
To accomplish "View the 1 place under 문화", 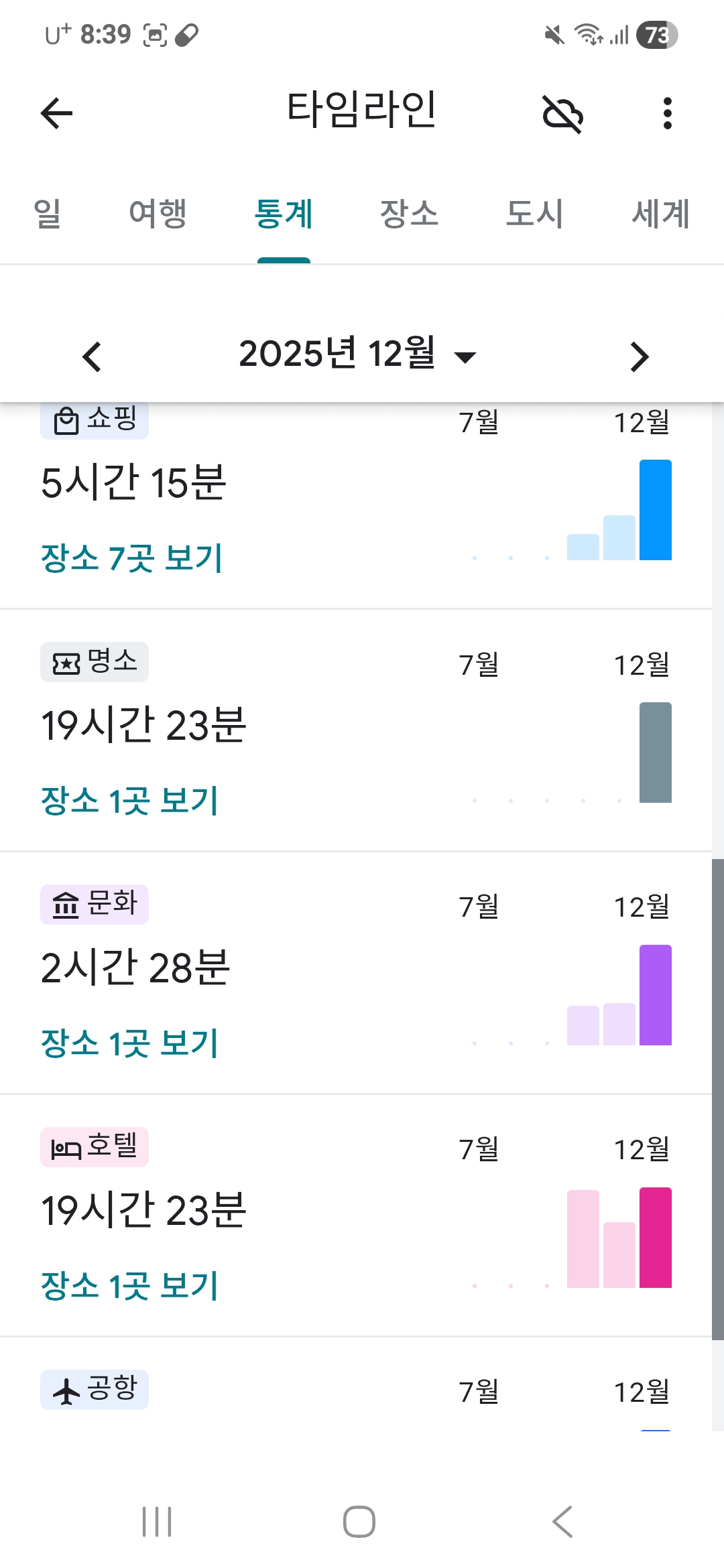I will [x=130, y=1043].
